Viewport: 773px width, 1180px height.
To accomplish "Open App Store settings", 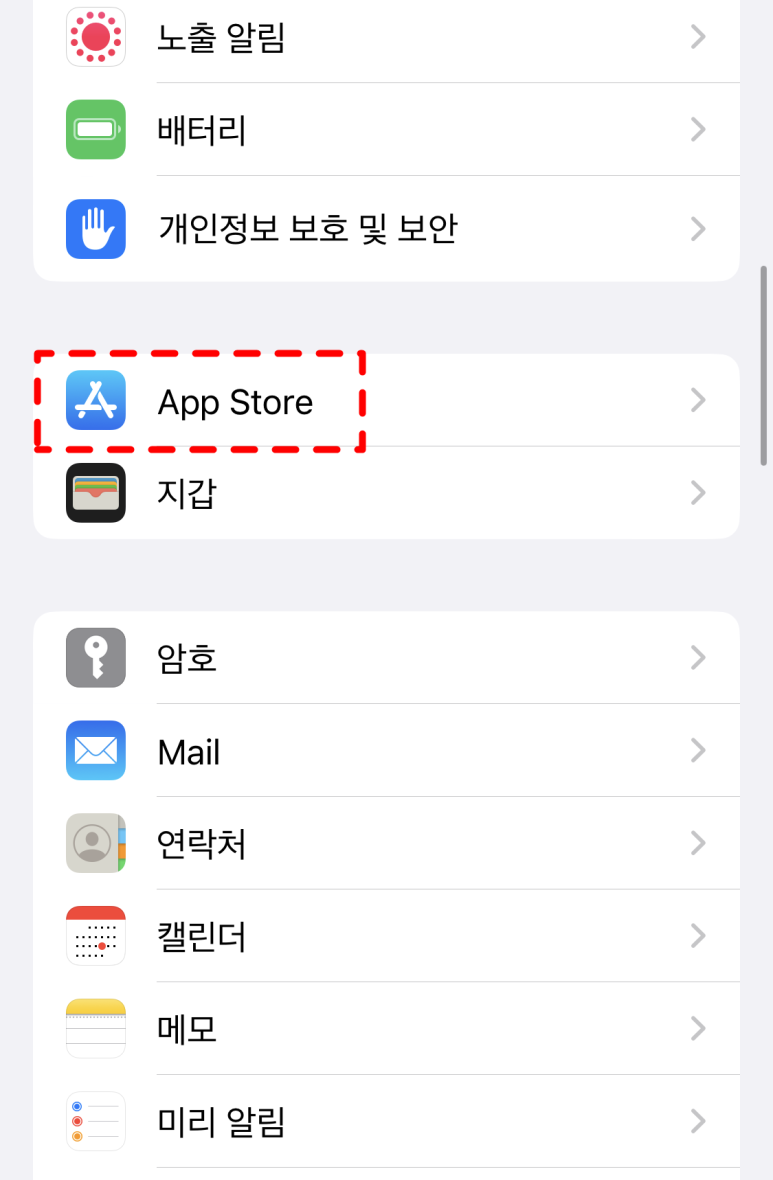I will pyautogui.click(x=386, y=401).
